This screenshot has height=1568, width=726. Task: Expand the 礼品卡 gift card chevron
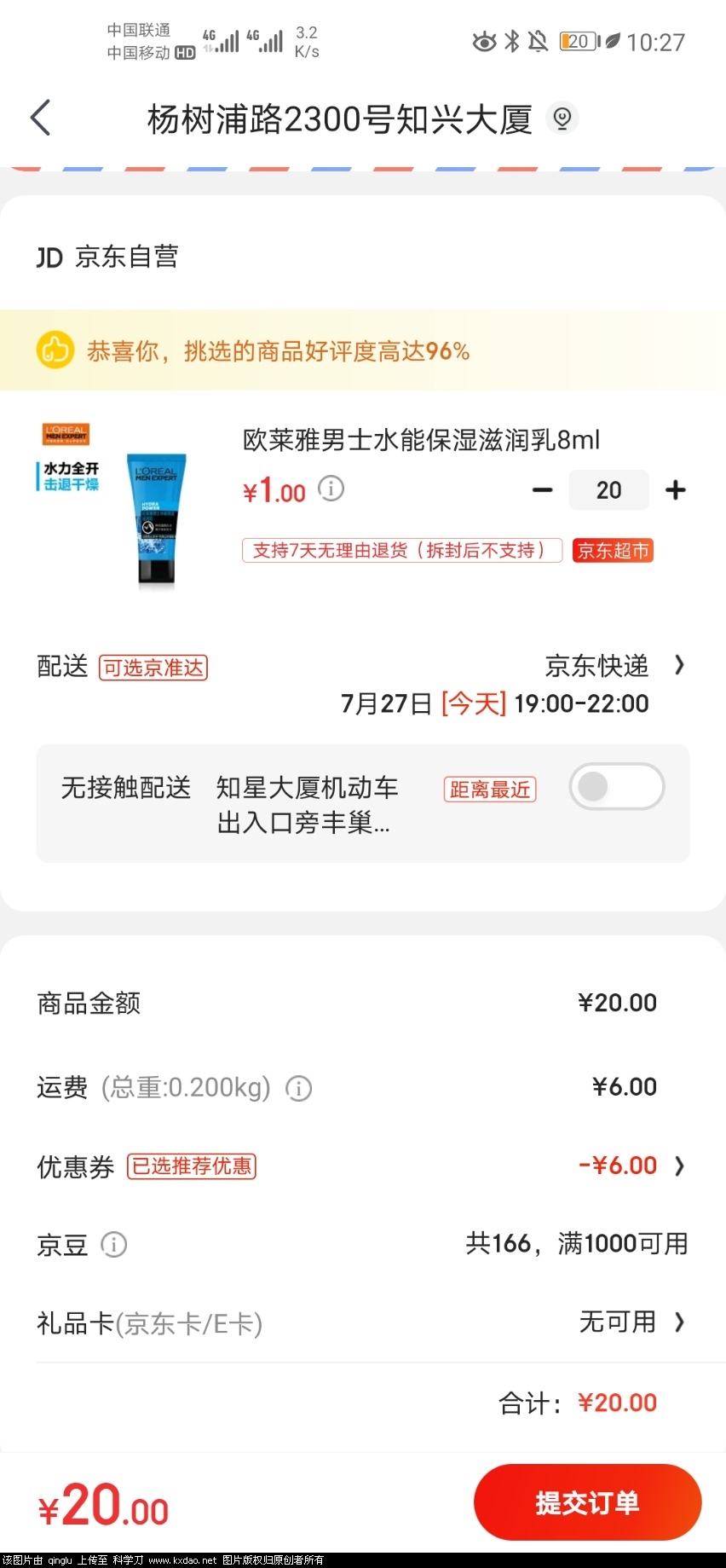point(679,1322)
